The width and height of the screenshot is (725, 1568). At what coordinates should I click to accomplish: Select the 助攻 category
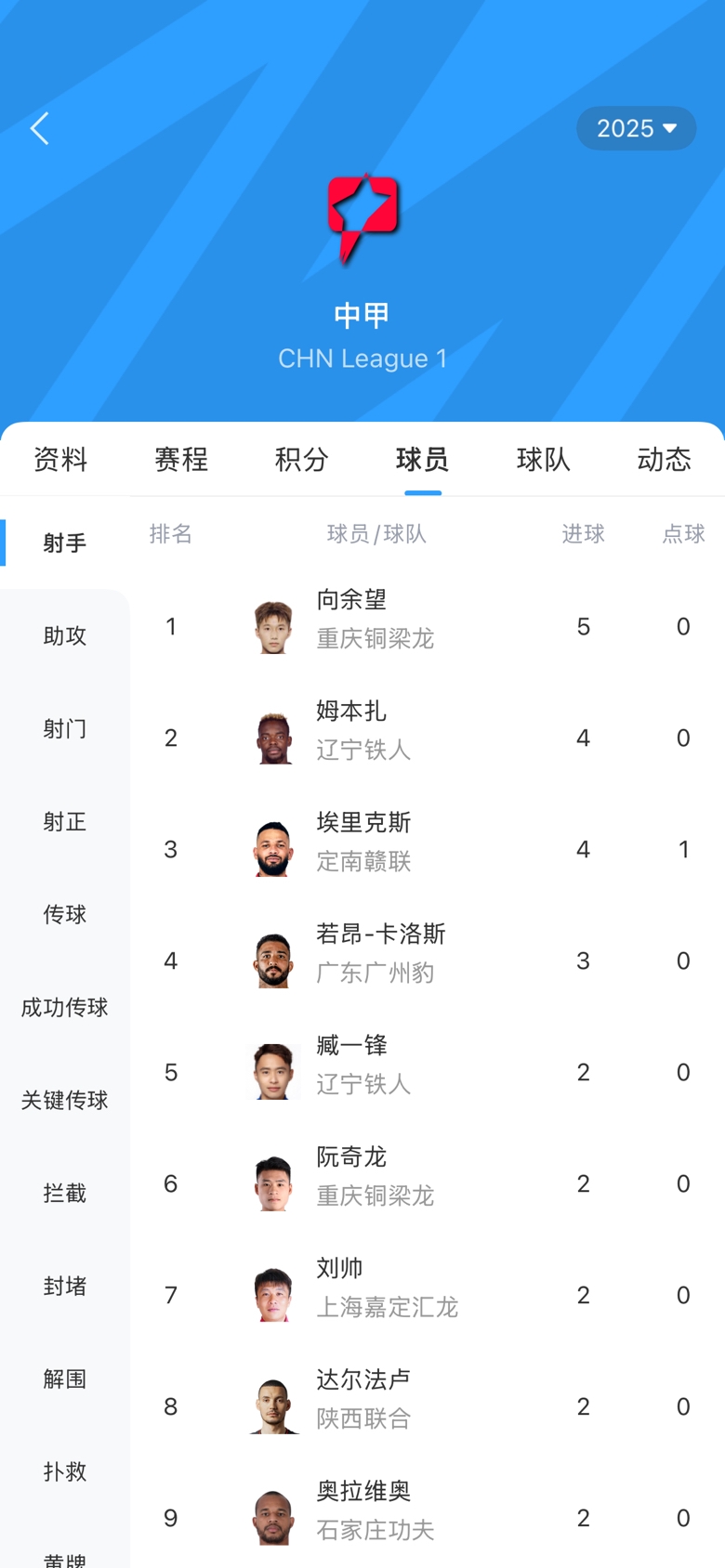[x=65, y=635]
